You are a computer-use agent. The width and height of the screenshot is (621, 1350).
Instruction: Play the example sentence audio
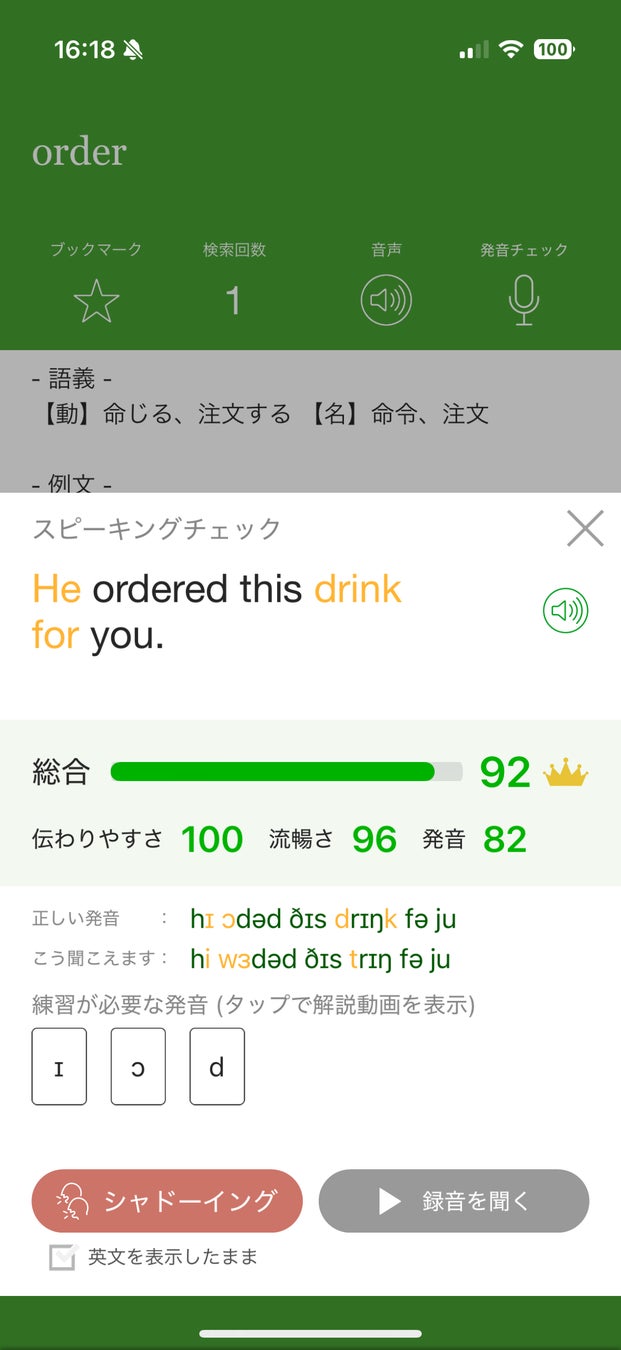pos(566,610)
